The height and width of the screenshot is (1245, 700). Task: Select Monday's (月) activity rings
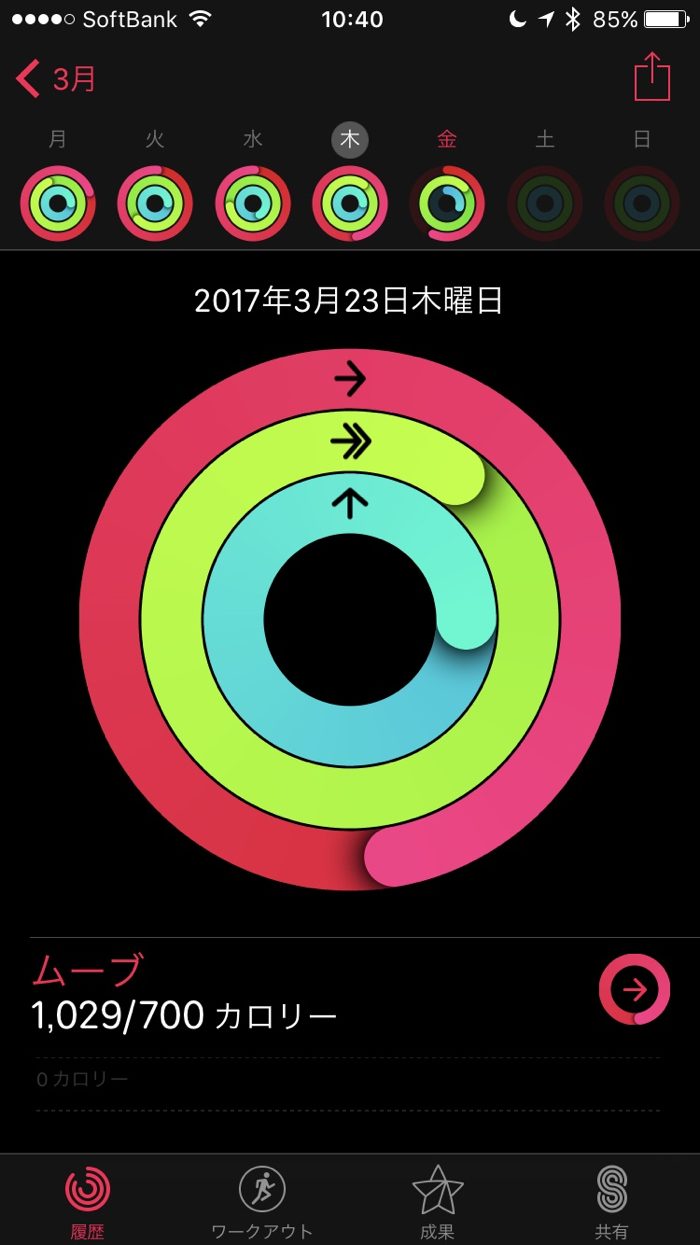pos(58,204)
